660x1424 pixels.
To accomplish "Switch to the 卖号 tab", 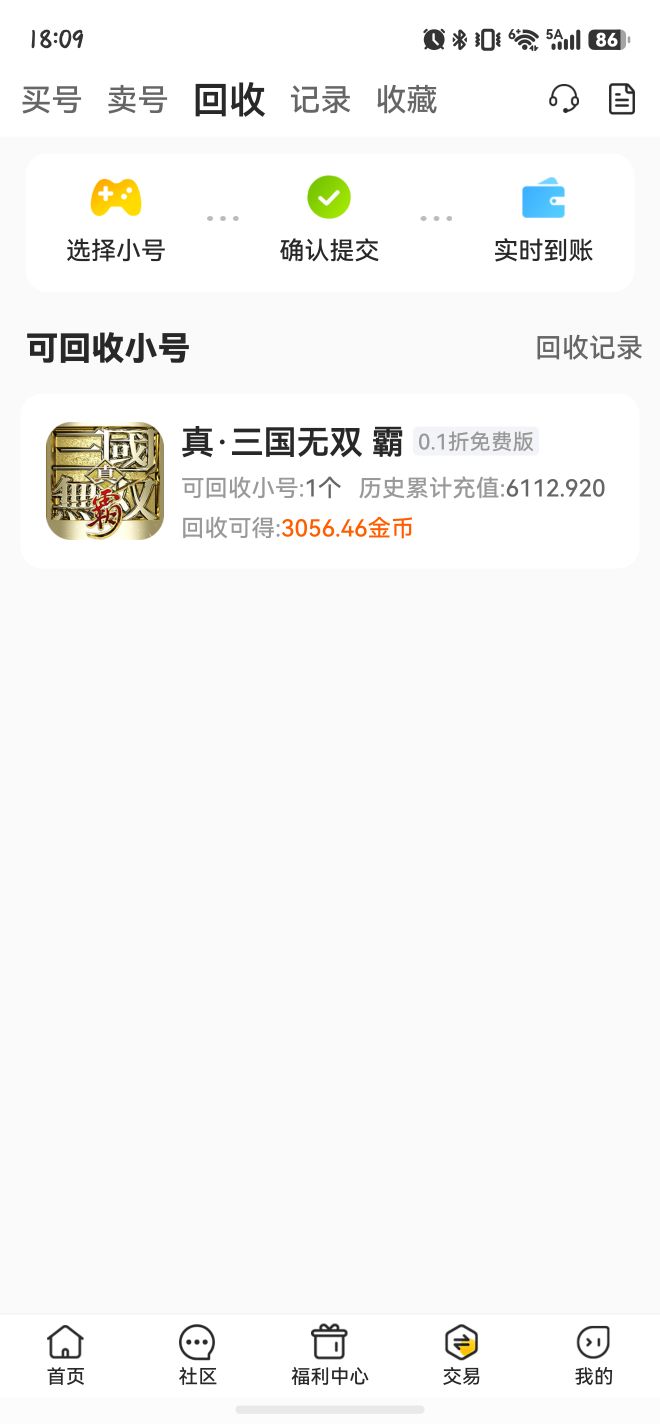I will point(137,100).
